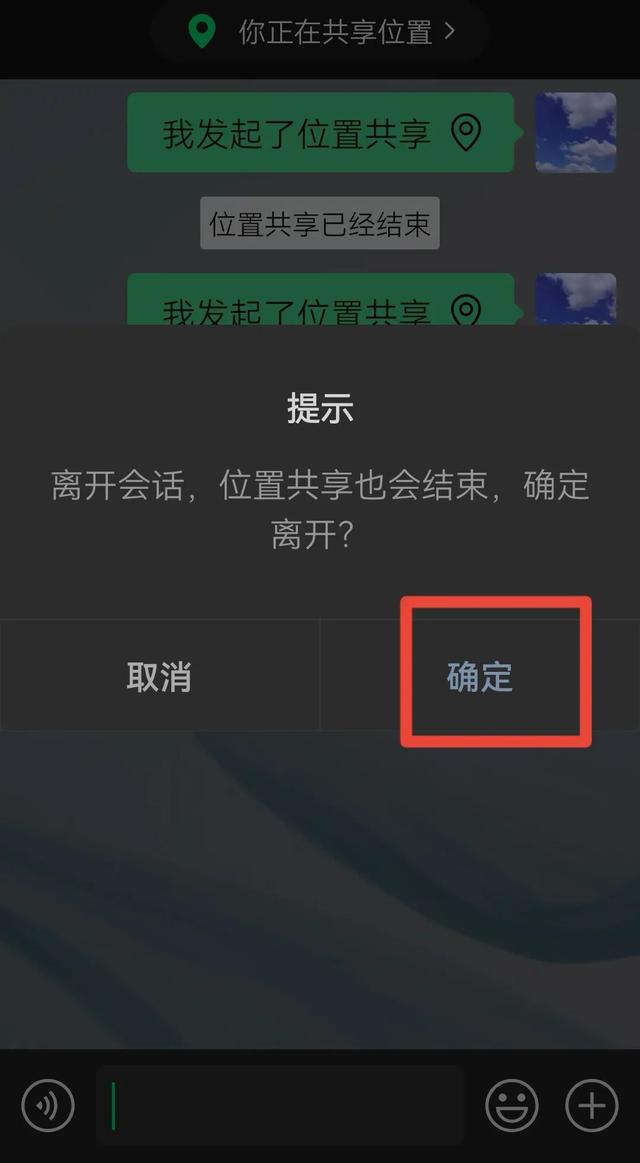Open the plus attachments menu

point(592,1105)
